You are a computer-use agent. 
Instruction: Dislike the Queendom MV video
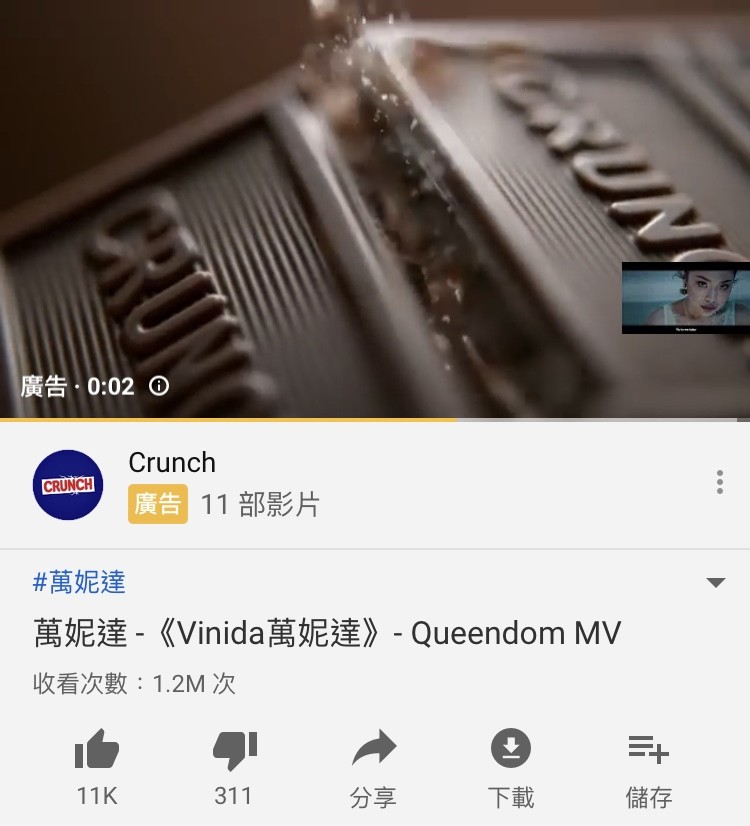pos(234,750)
